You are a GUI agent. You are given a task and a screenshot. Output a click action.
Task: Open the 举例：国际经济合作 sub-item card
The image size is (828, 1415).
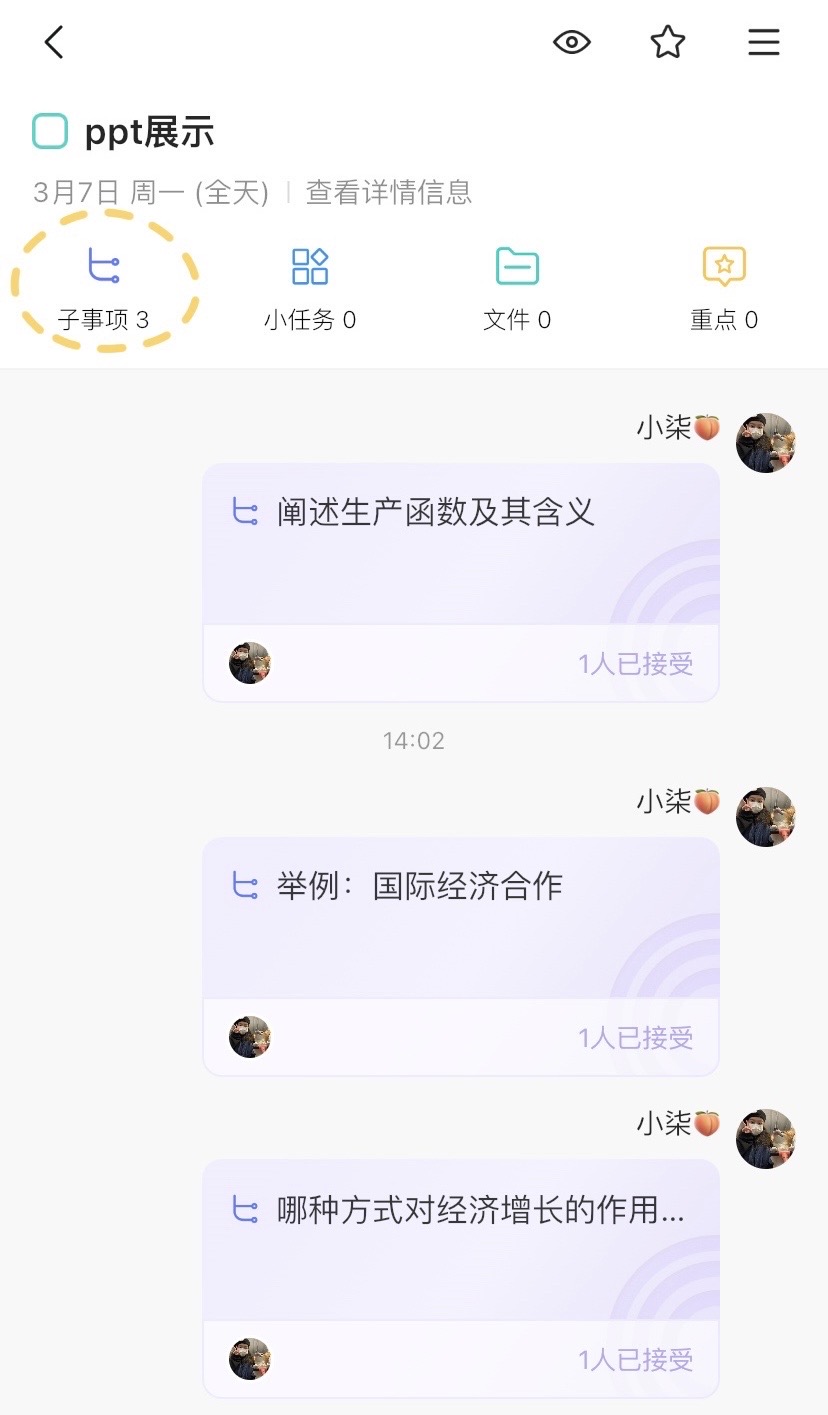460,918
